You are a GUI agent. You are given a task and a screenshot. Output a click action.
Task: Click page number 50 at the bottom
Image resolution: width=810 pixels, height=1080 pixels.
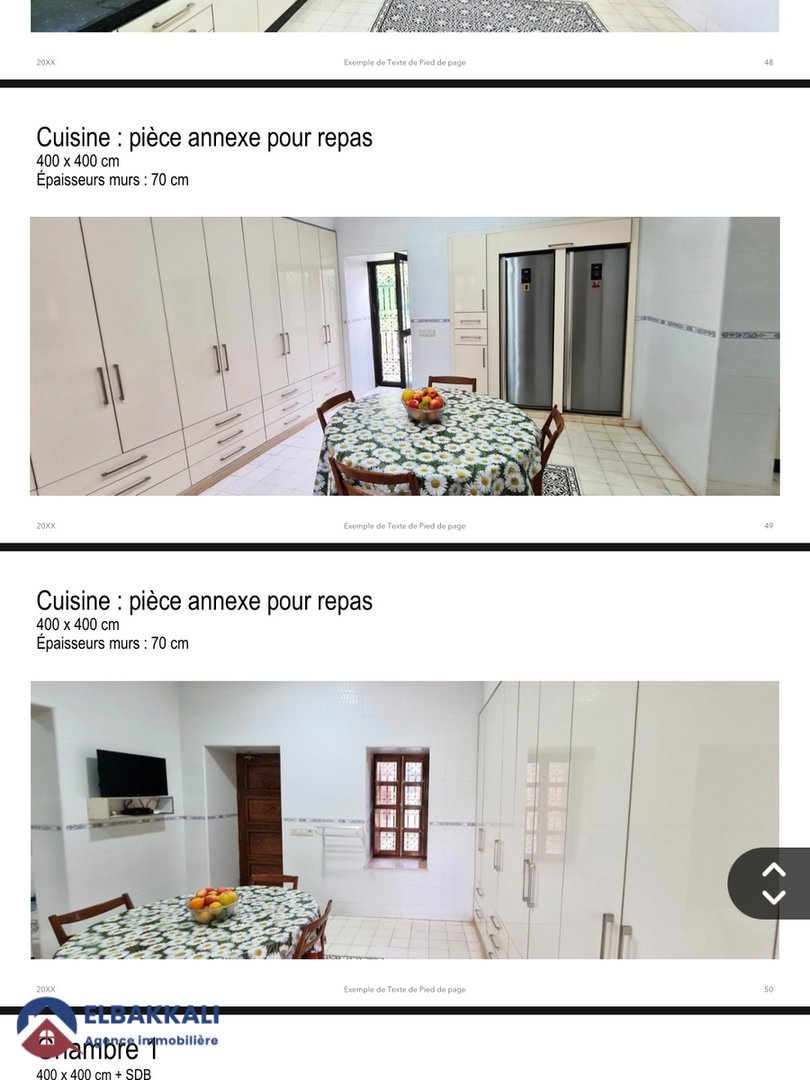[768, 990]
